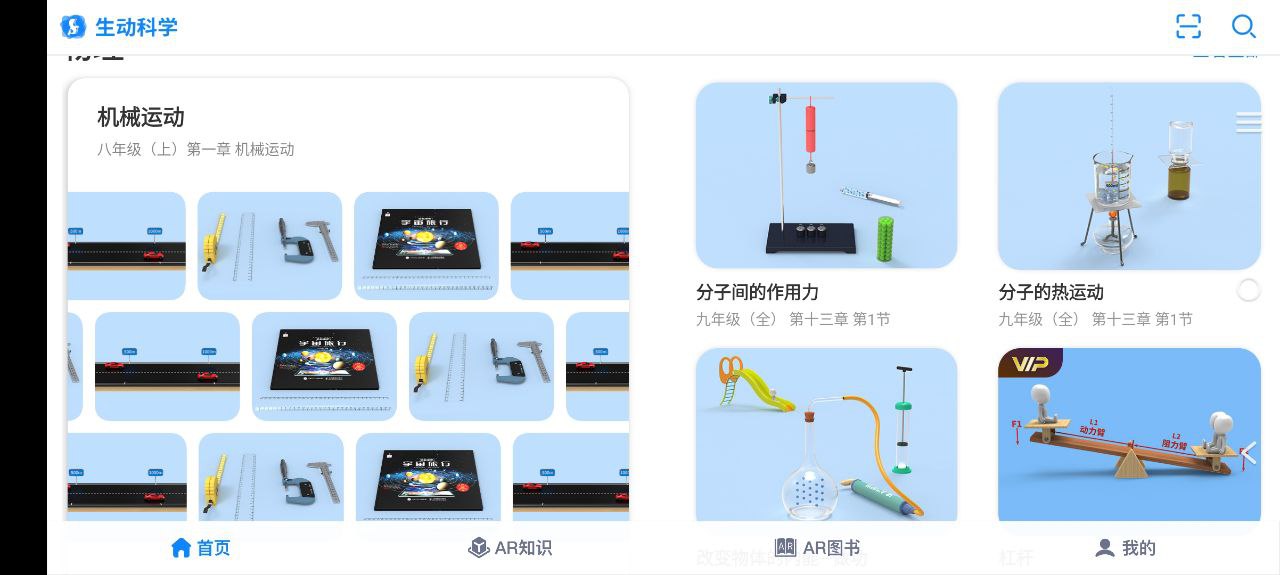The width and height of the screenshot is (1280, 575).
Task: Switch to the AR知识 tab
Action: [x=510, y=548]
